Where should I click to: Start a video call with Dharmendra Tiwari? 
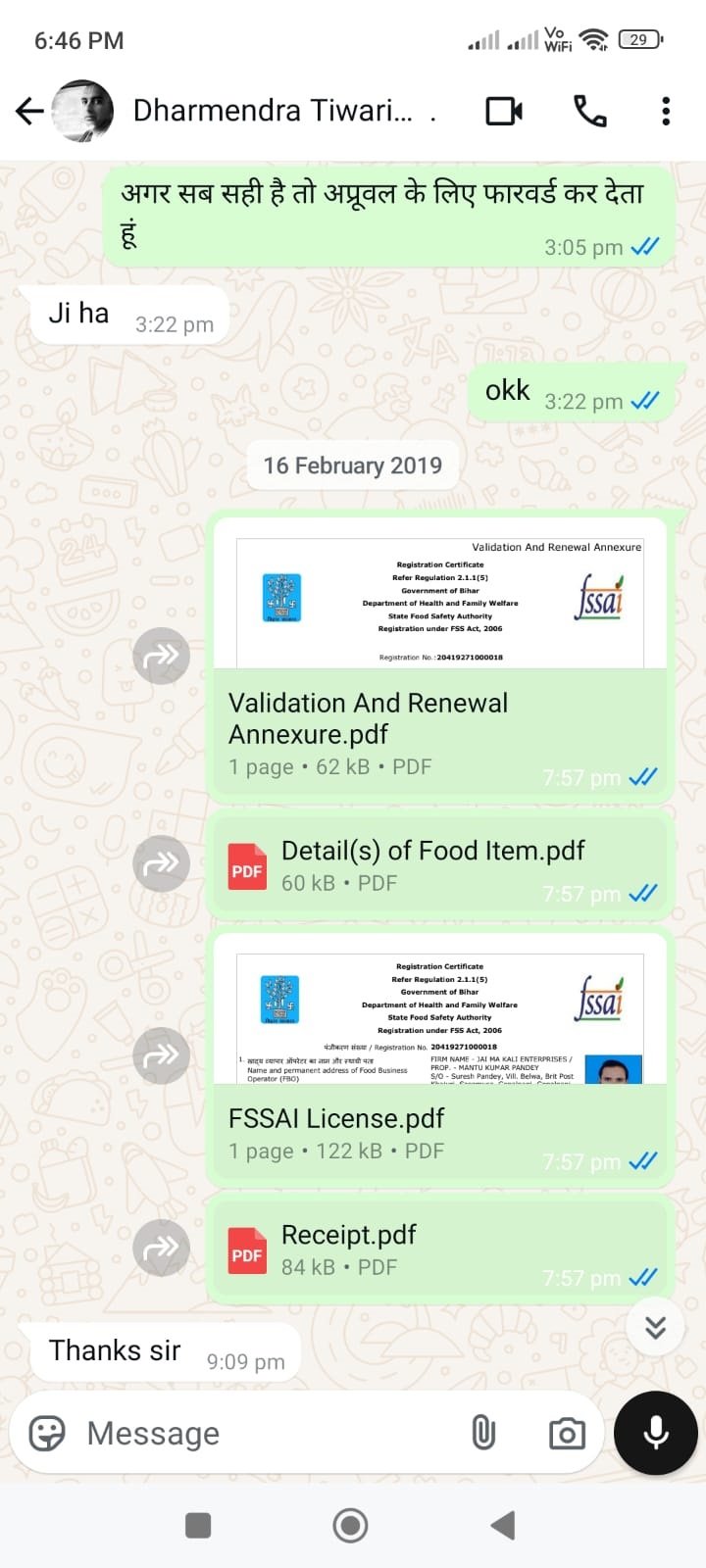pos(504,111)
